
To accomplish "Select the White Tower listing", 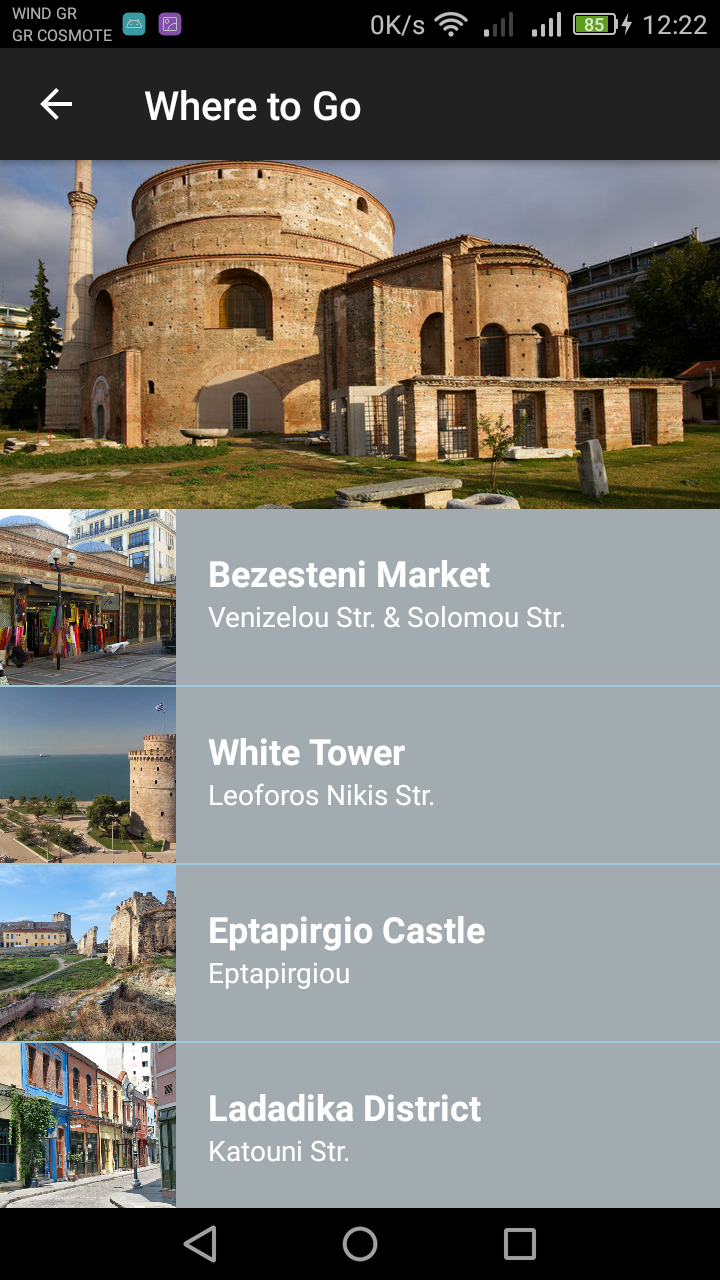I will click(360, 775).
